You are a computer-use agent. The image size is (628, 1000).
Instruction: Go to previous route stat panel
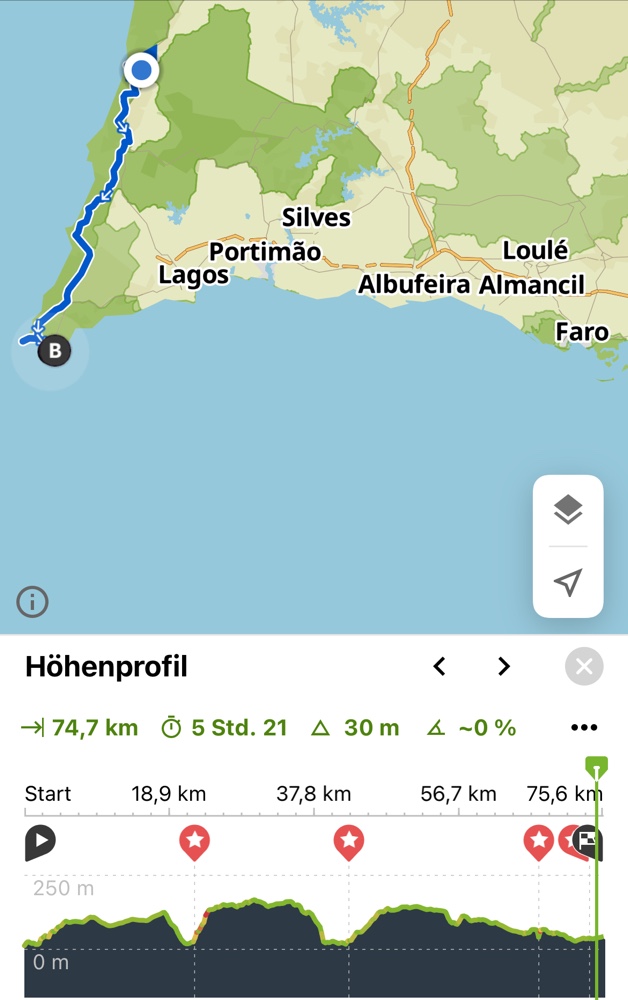[x=439, y=666]
